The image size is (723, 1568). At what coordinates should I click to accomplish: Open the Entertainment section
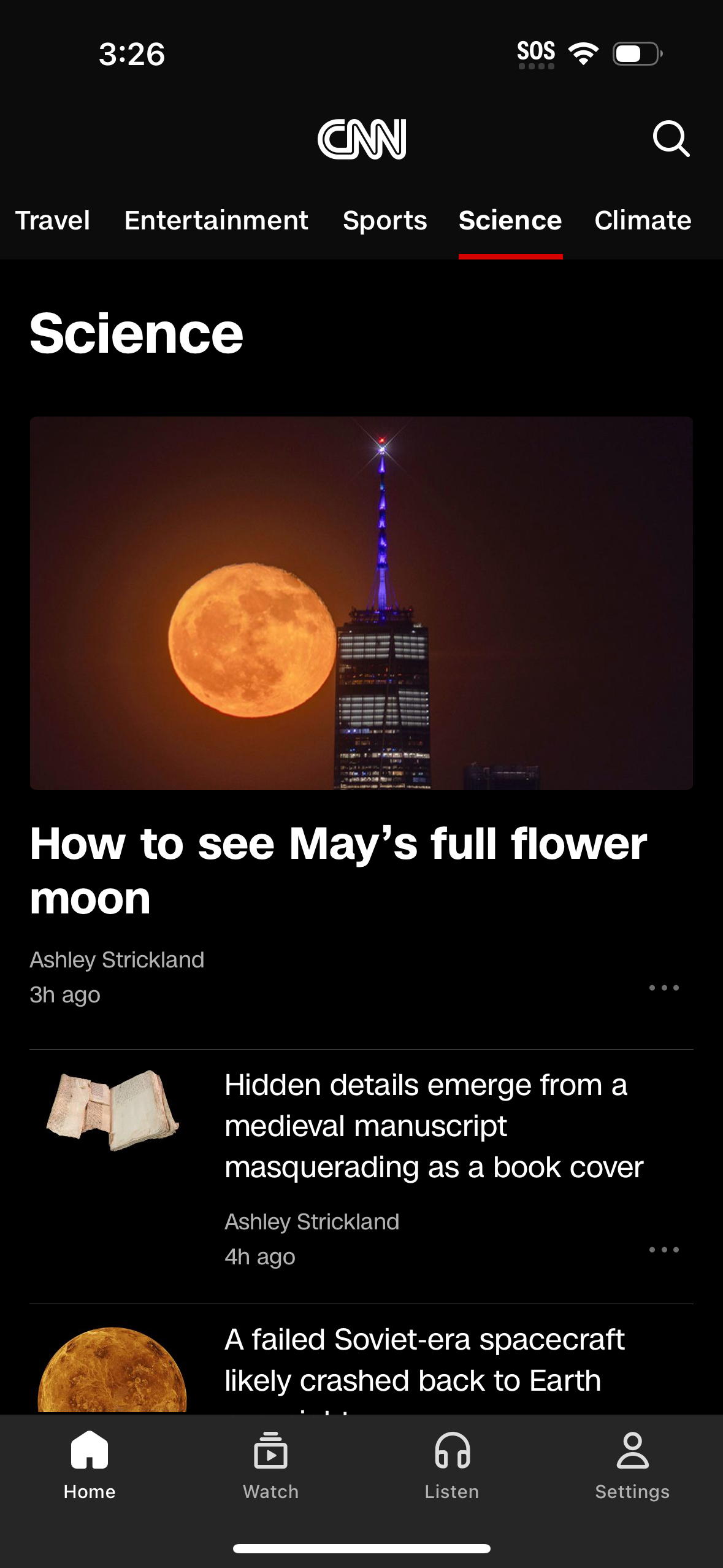(x=216, y=221)
